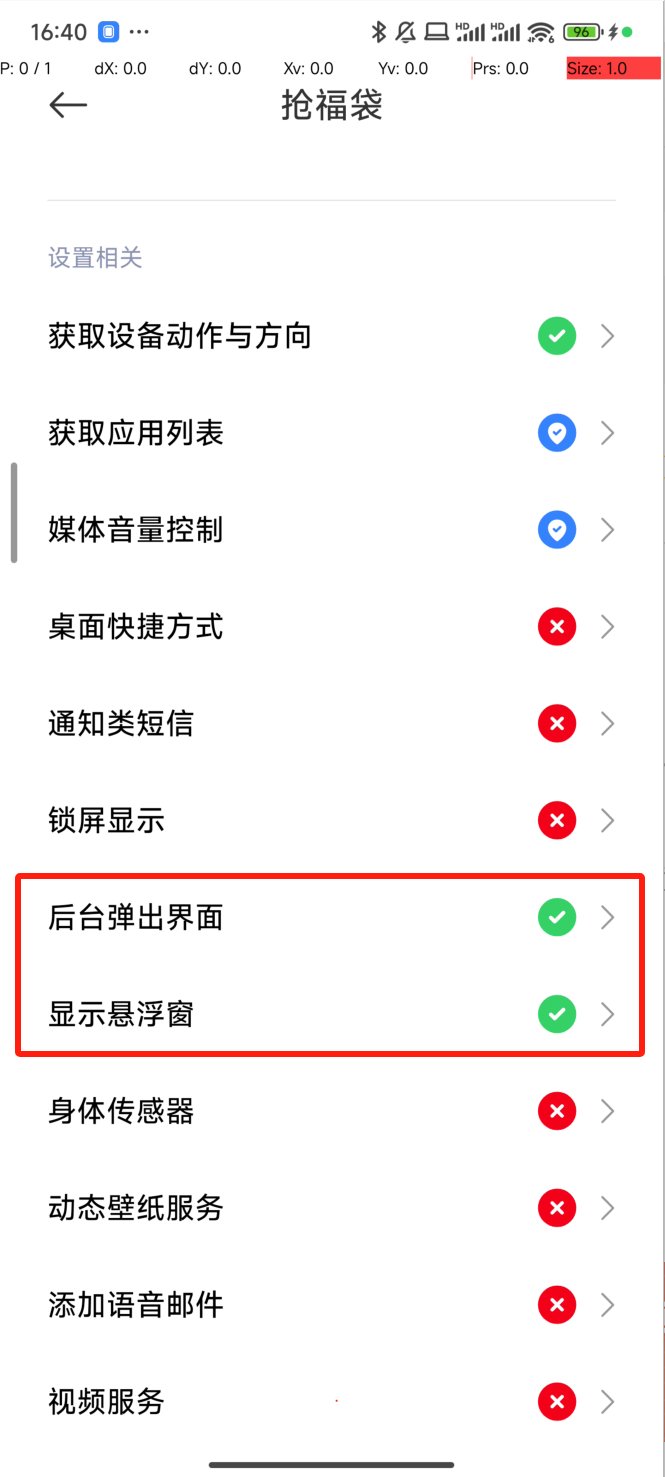Open 视频服务 permission setting
This screenshot has width=665, height=1477.
330,1402
